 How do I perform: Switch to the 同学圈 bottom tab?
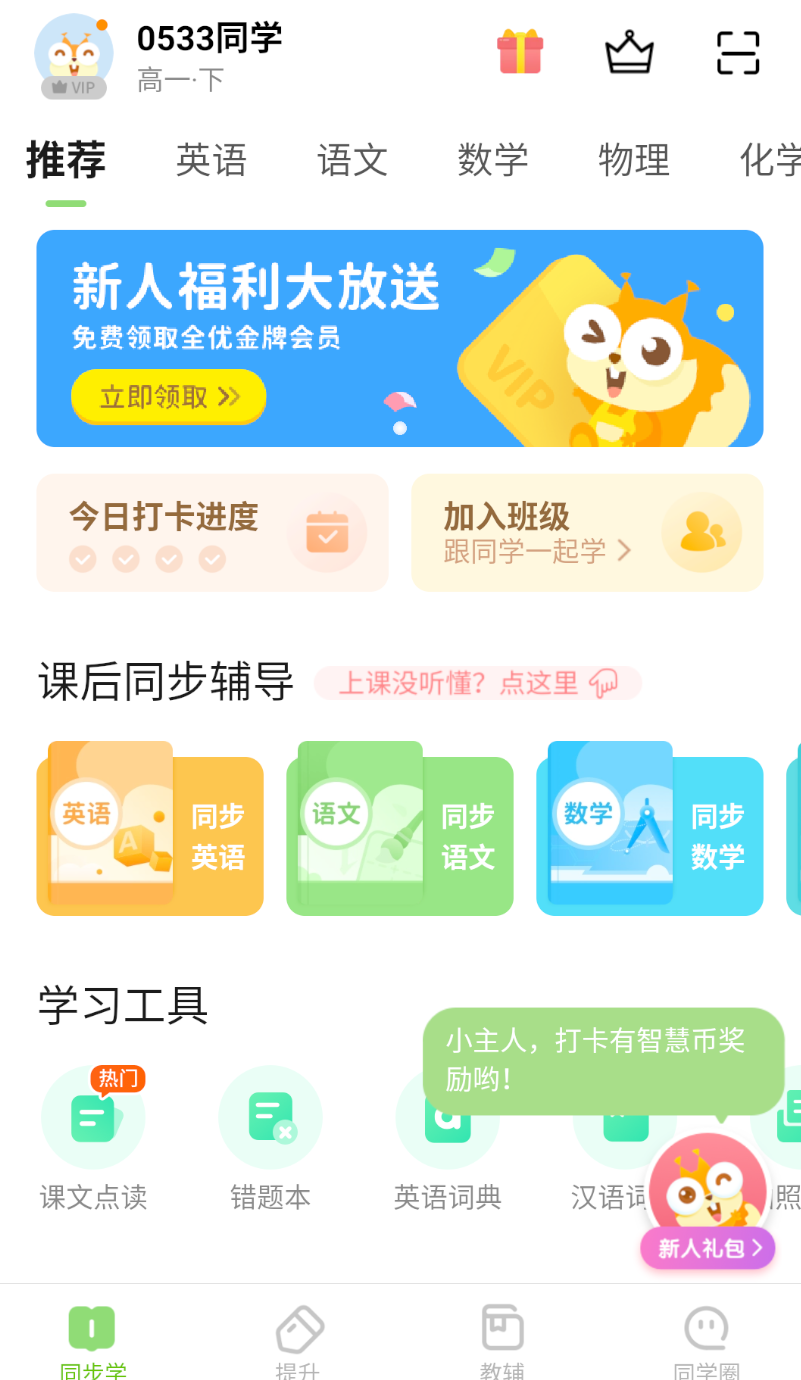click(705, 1340)
